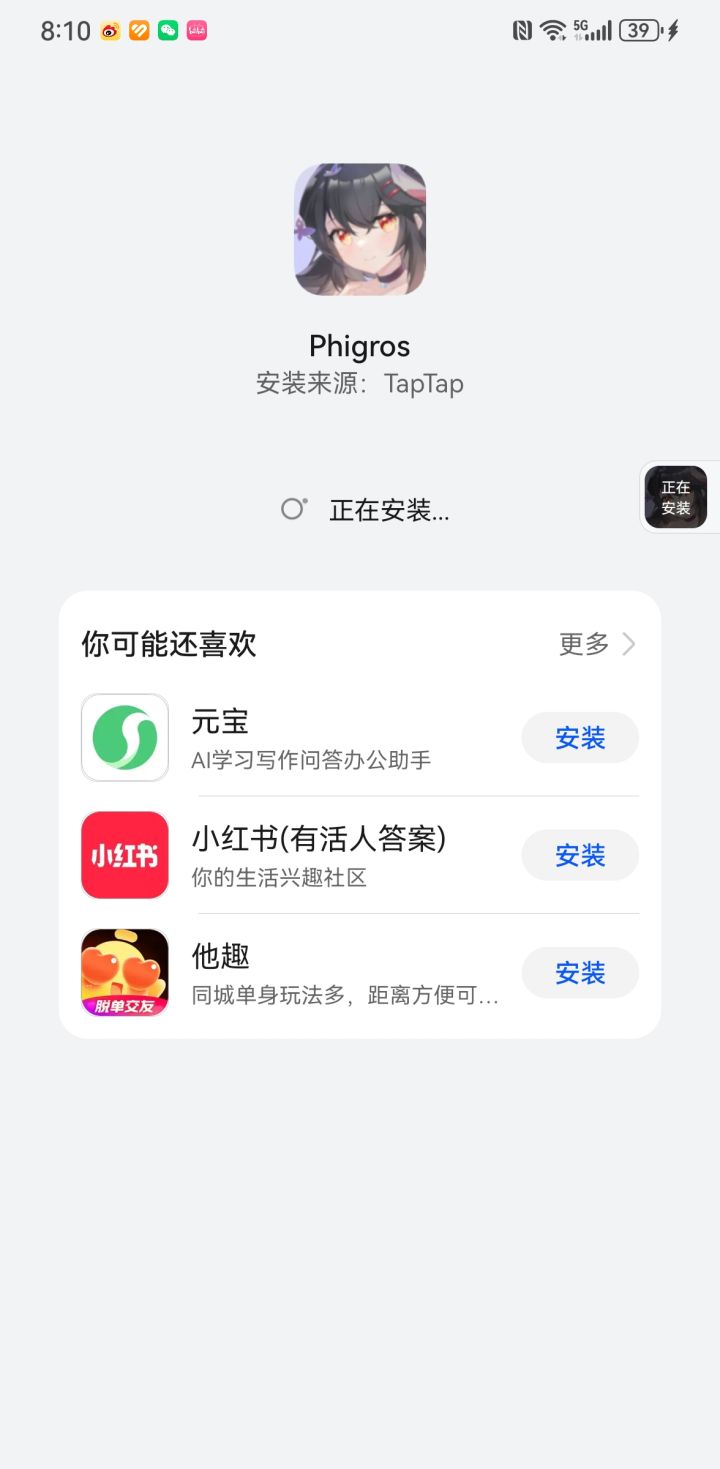Tap the Phigros app icon
This screenshot has width=720, height=1469.
click(x=359, y=230)
